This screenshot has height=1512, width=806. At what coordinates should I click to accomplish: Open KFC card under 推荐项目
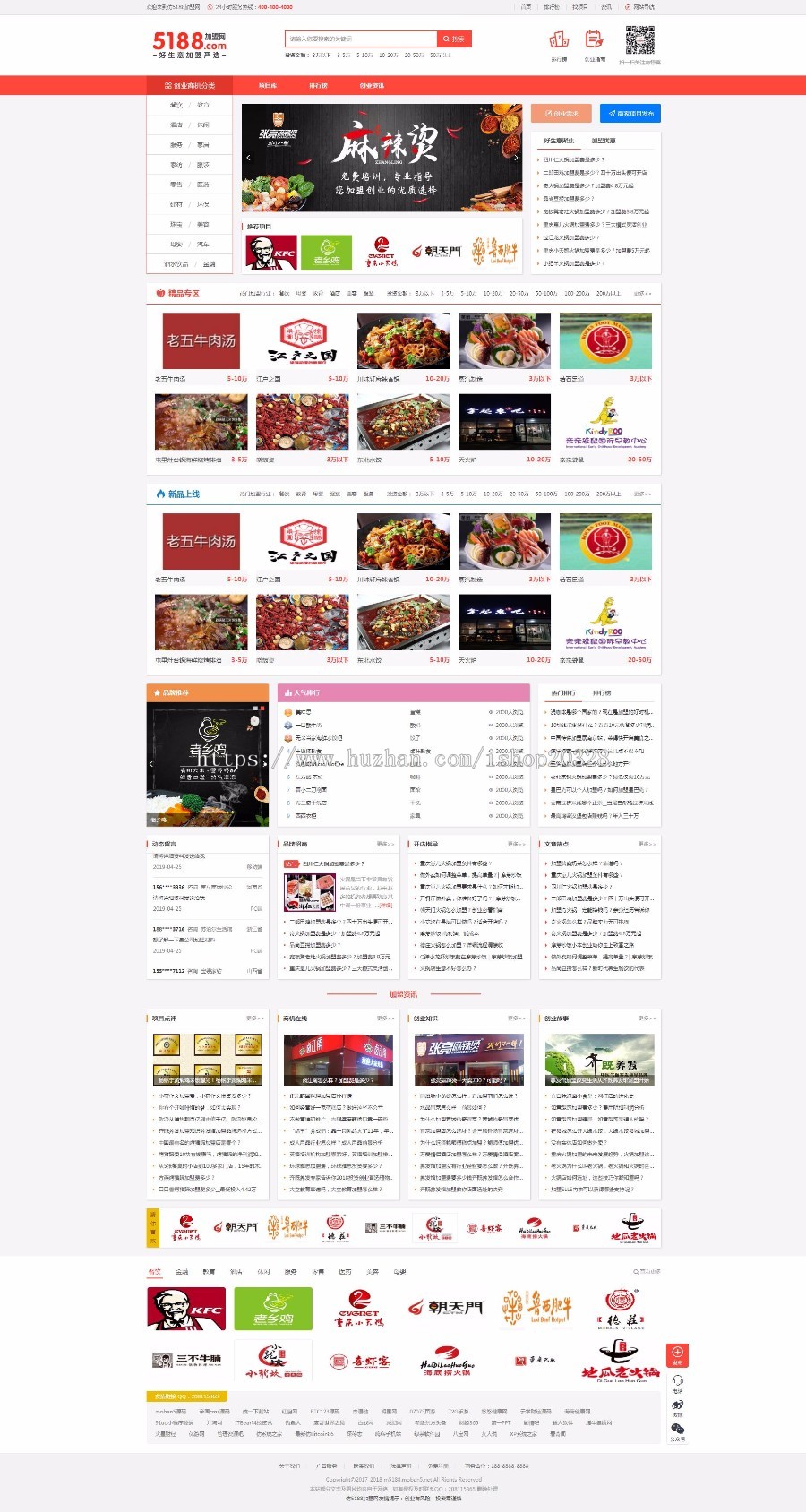(x=271, y=253)
